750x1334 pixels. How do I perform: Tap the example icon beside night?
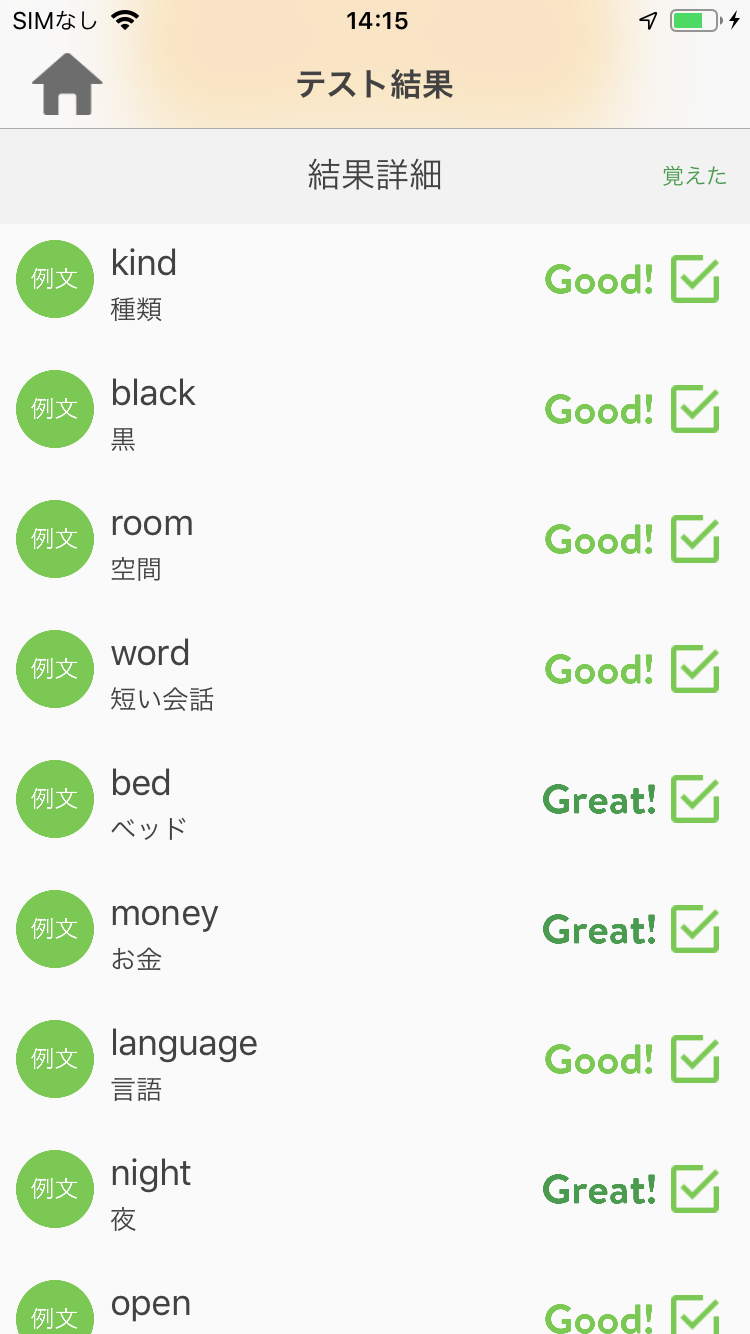point(54,1189)
